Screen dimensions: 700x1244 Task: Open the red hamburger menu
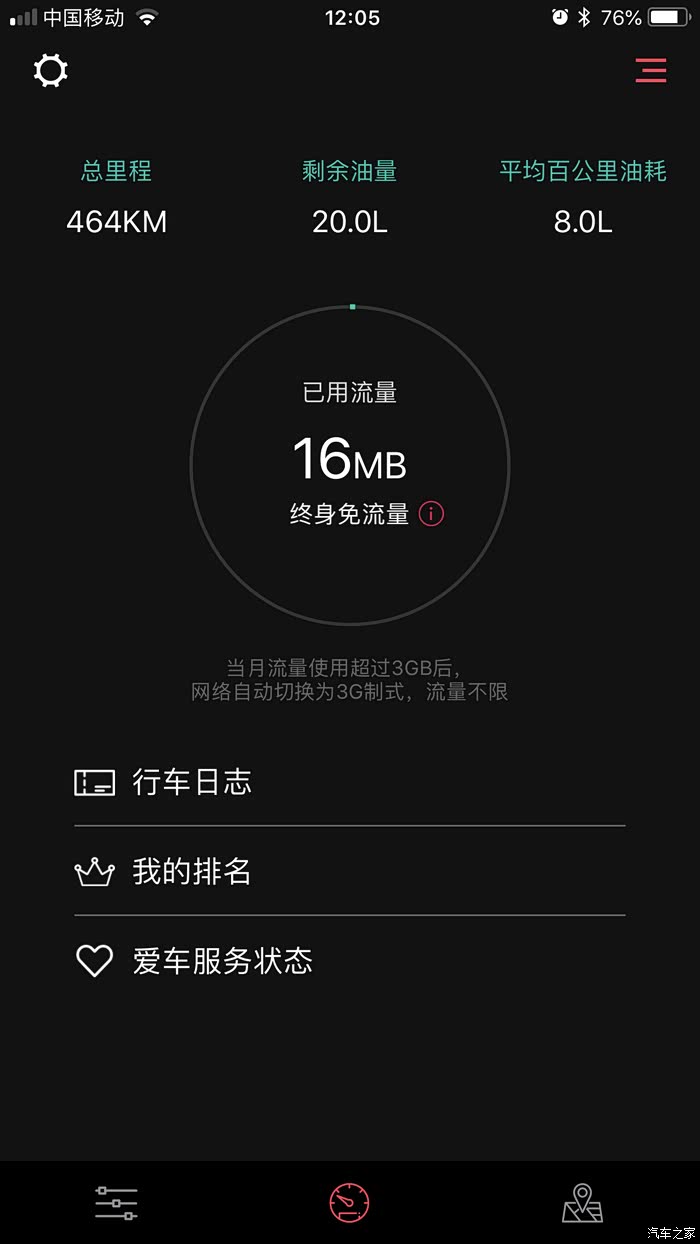coord(650,70)
